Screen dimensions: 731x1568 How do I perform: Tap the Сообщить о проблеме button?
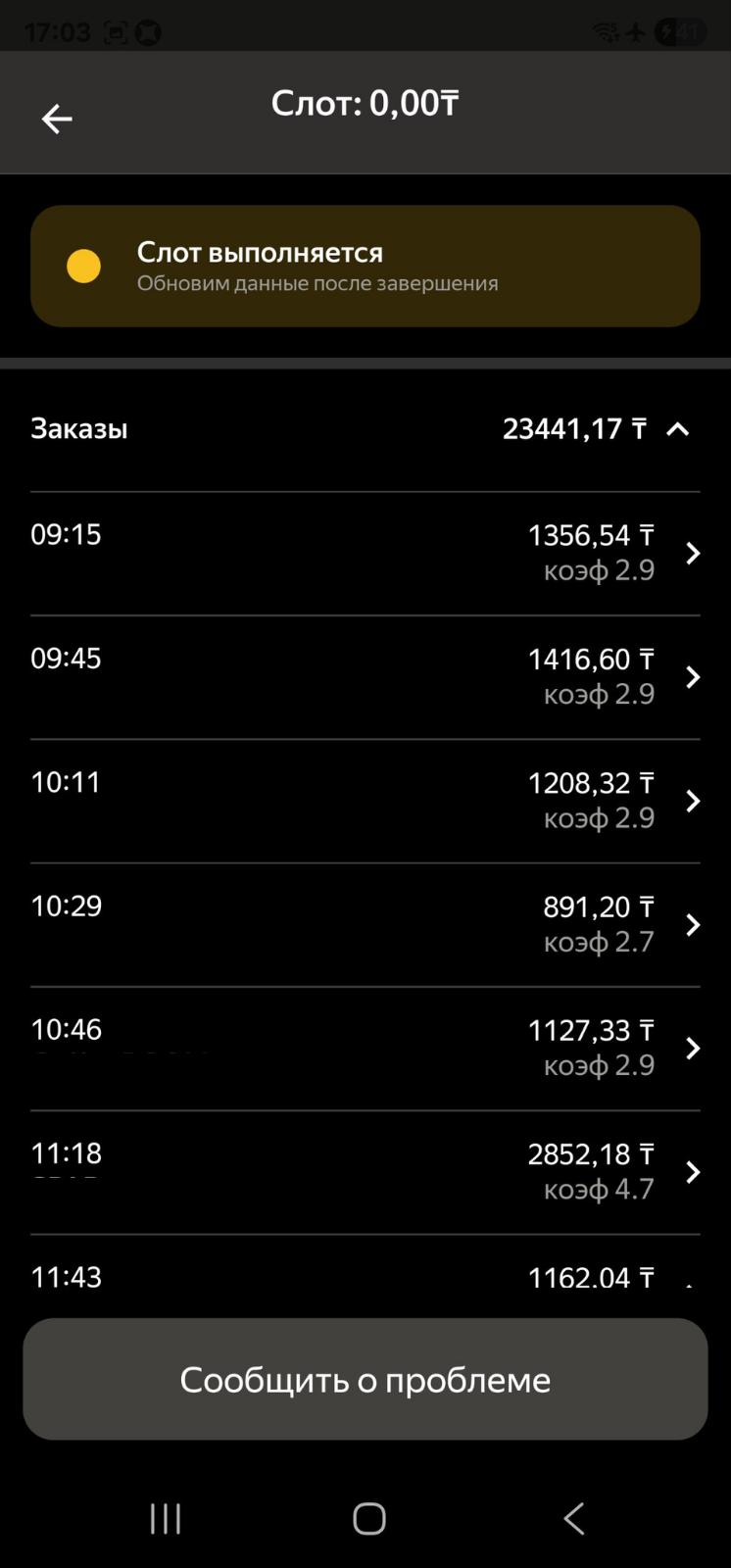(x=365, y=1379)
